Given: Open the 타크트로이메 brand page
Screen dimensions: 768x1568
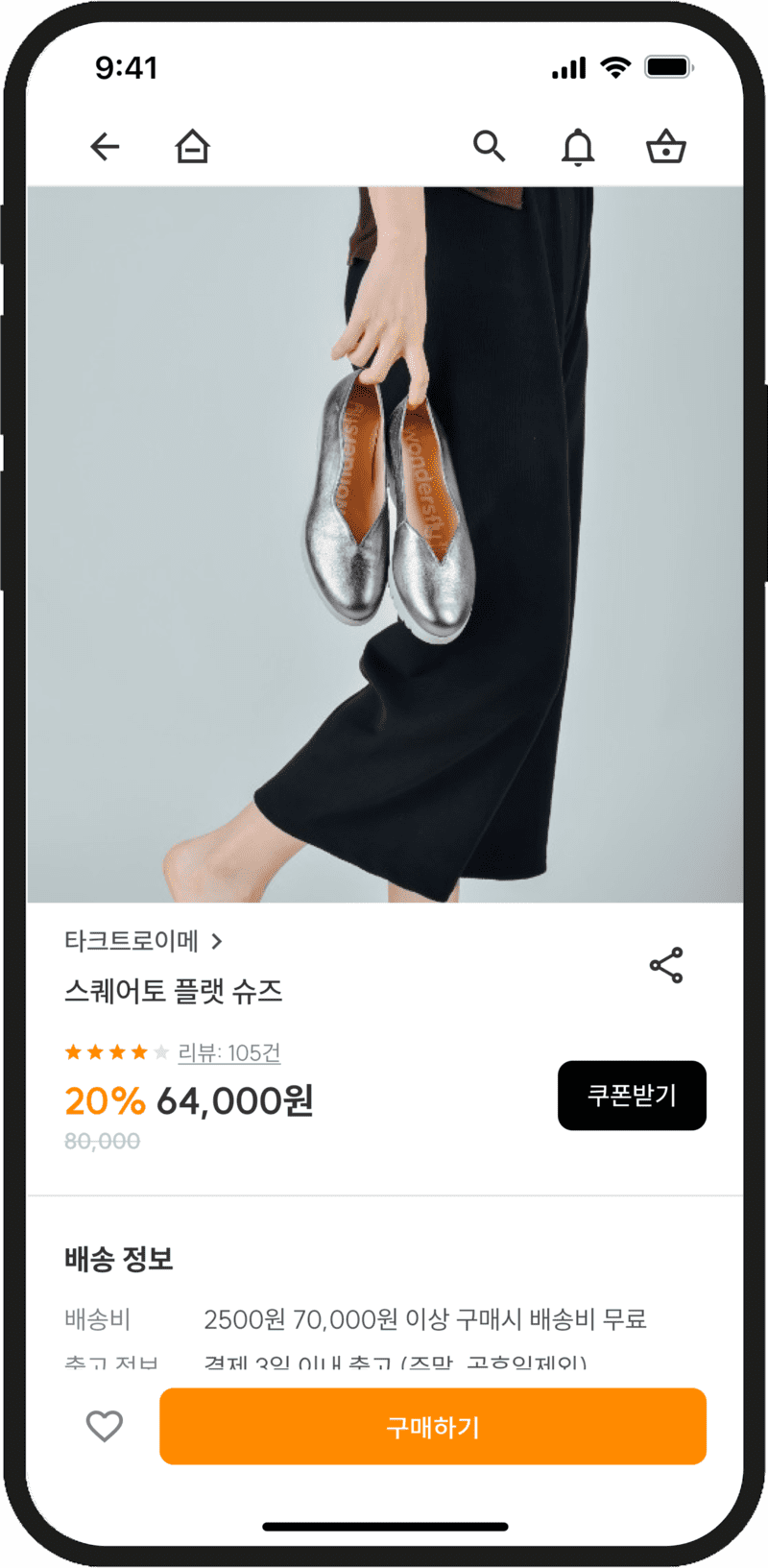Looking at the screenshot, I should click(143, 941).
